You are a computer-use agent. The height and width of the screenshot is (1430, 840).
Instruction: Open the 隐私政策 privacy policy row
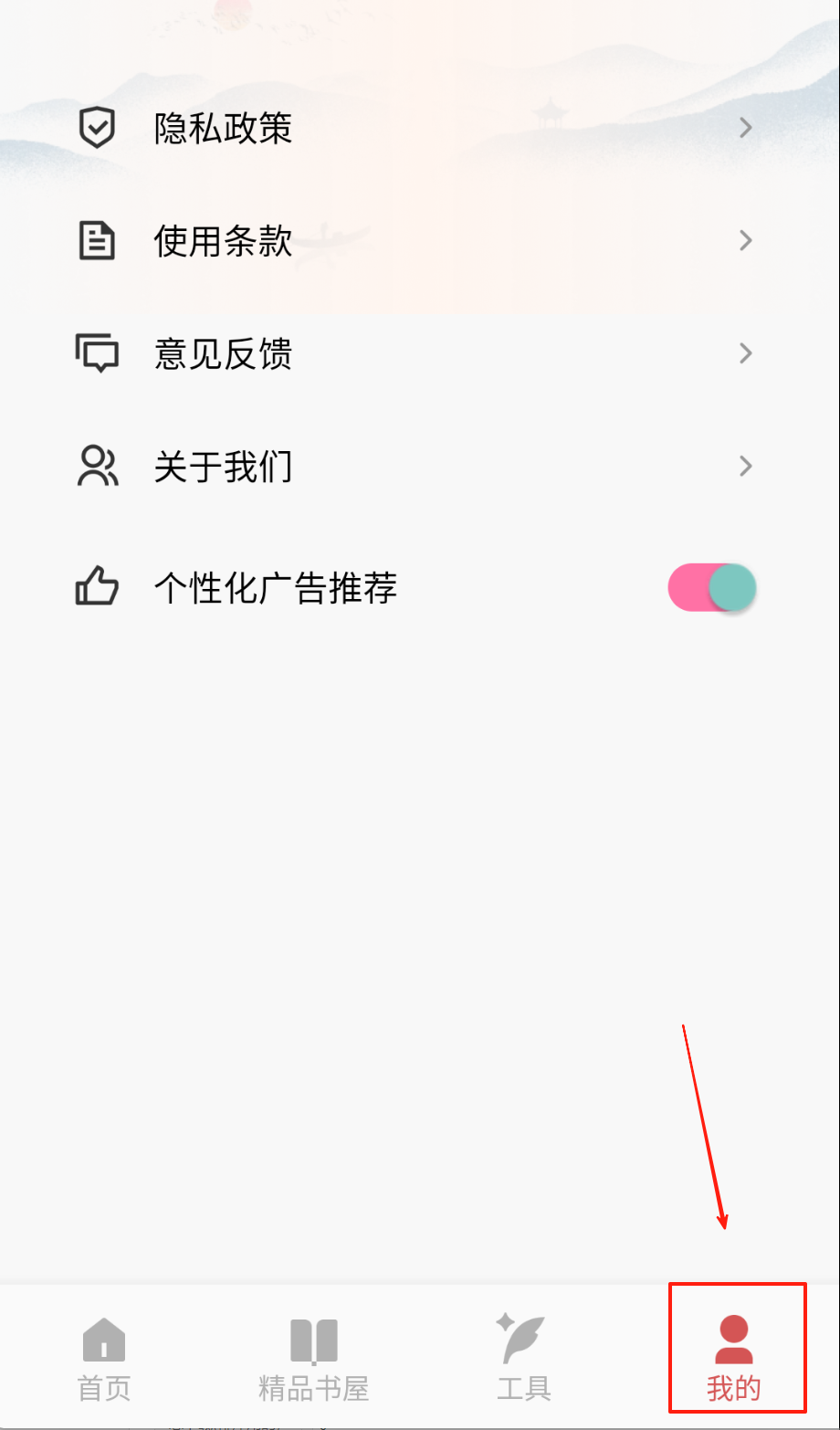411,128
